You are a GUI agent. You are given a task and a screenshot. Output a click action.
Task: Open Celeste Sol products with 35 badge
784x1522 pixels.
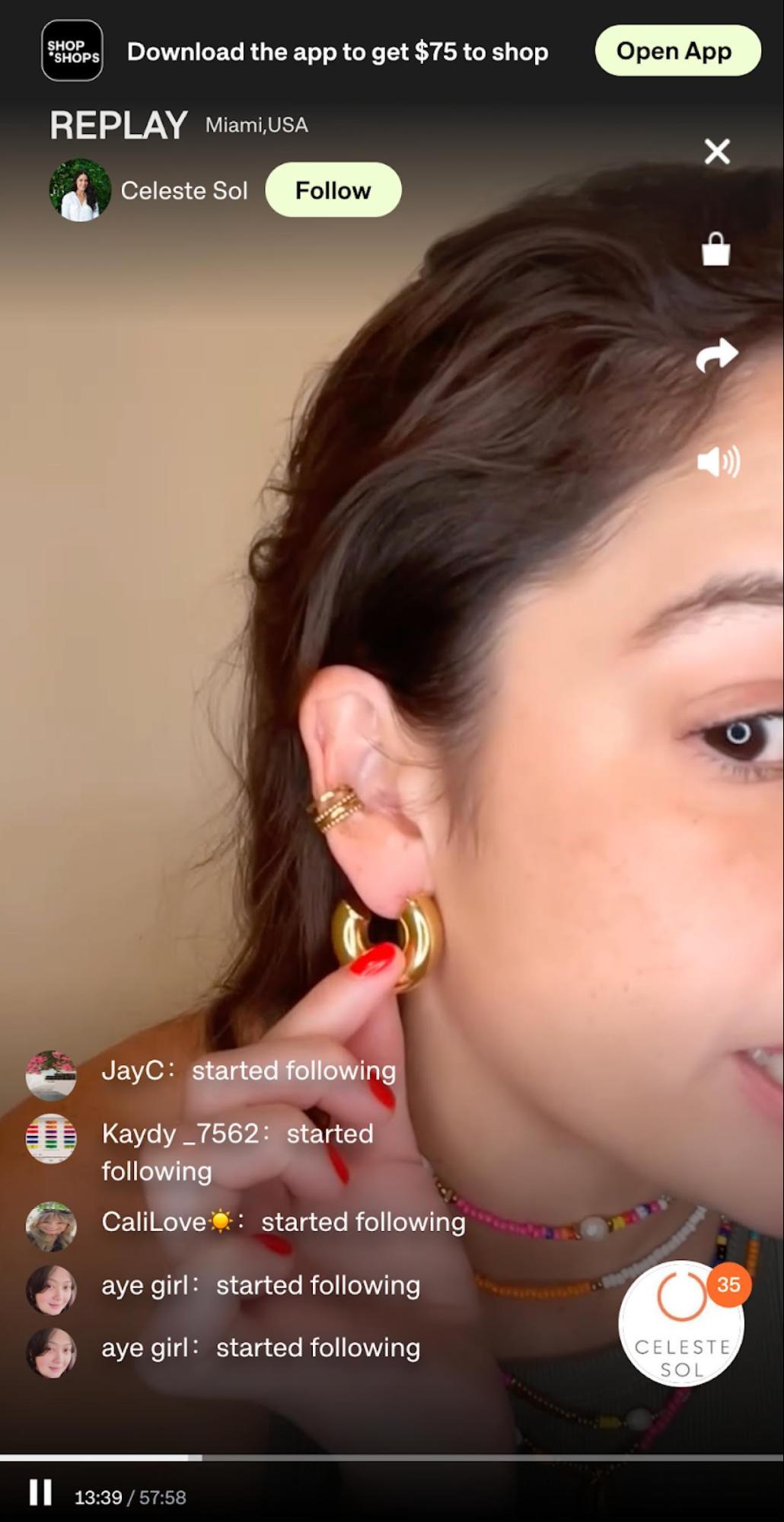(x=681, y=1324)
